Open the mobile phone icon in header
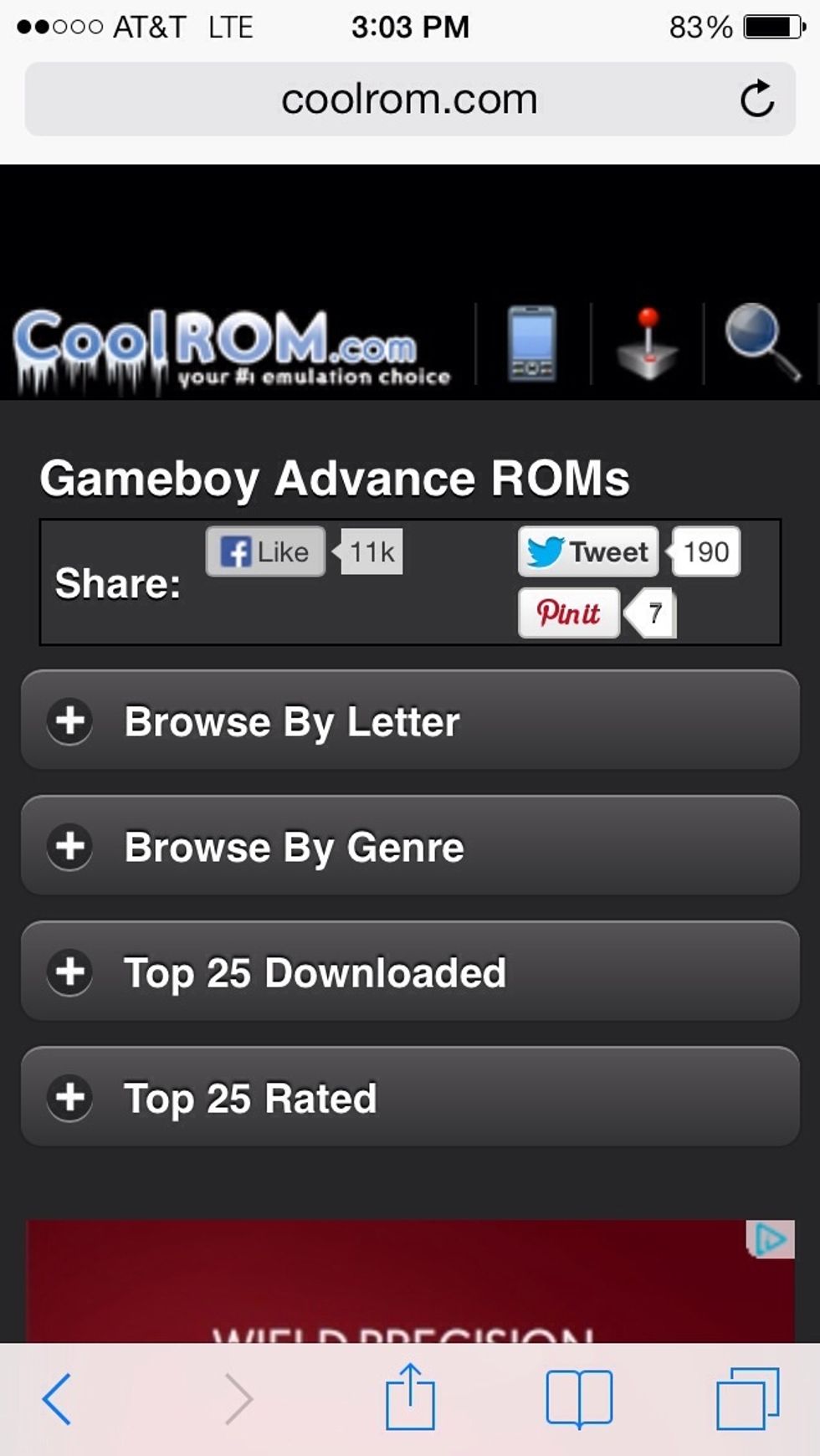Viewport: 820px width, 1456px height. [532, 344]
